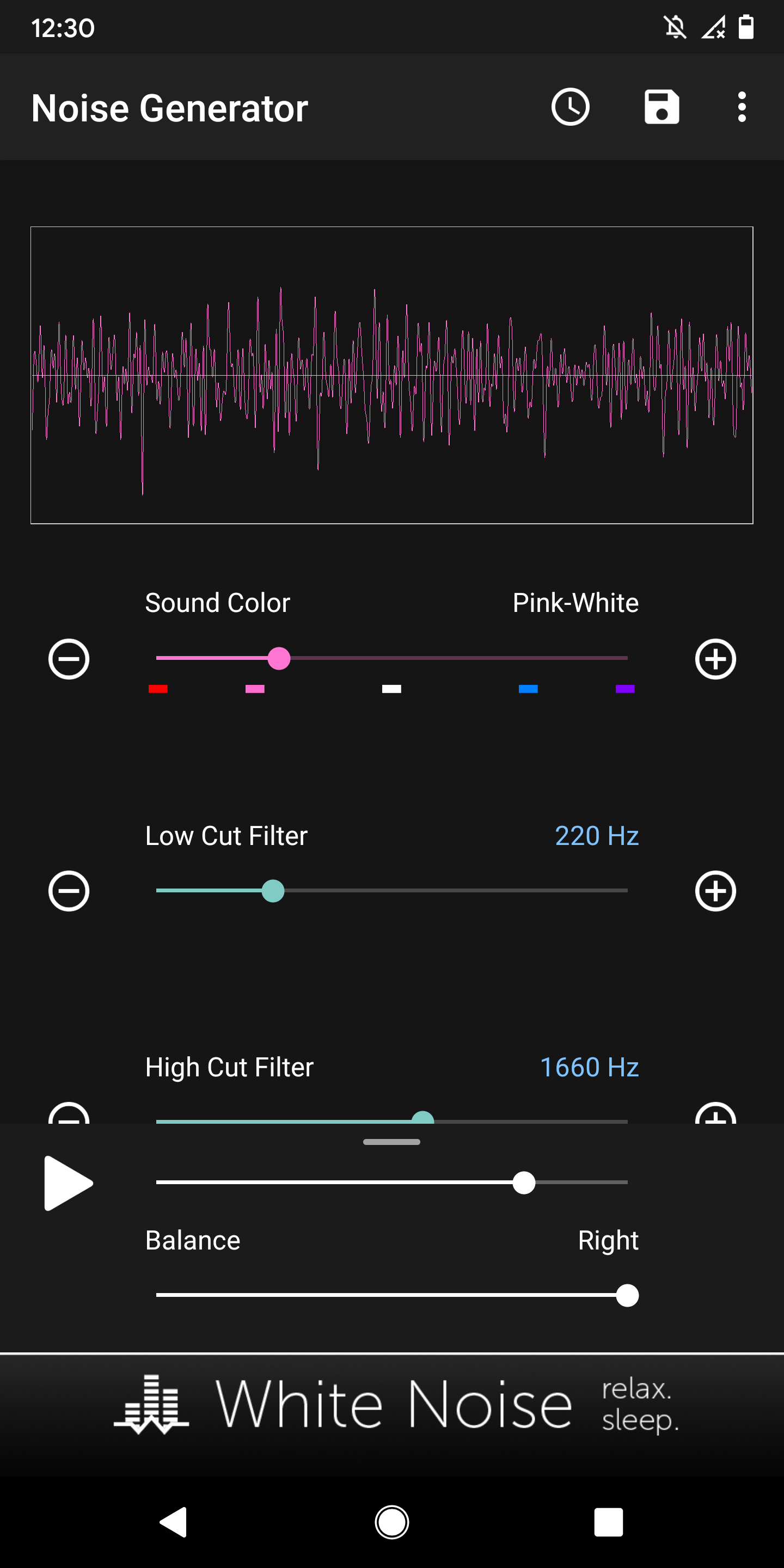Open the three-dot overflow menu
784x1568 pixels.
coord(742,107)
